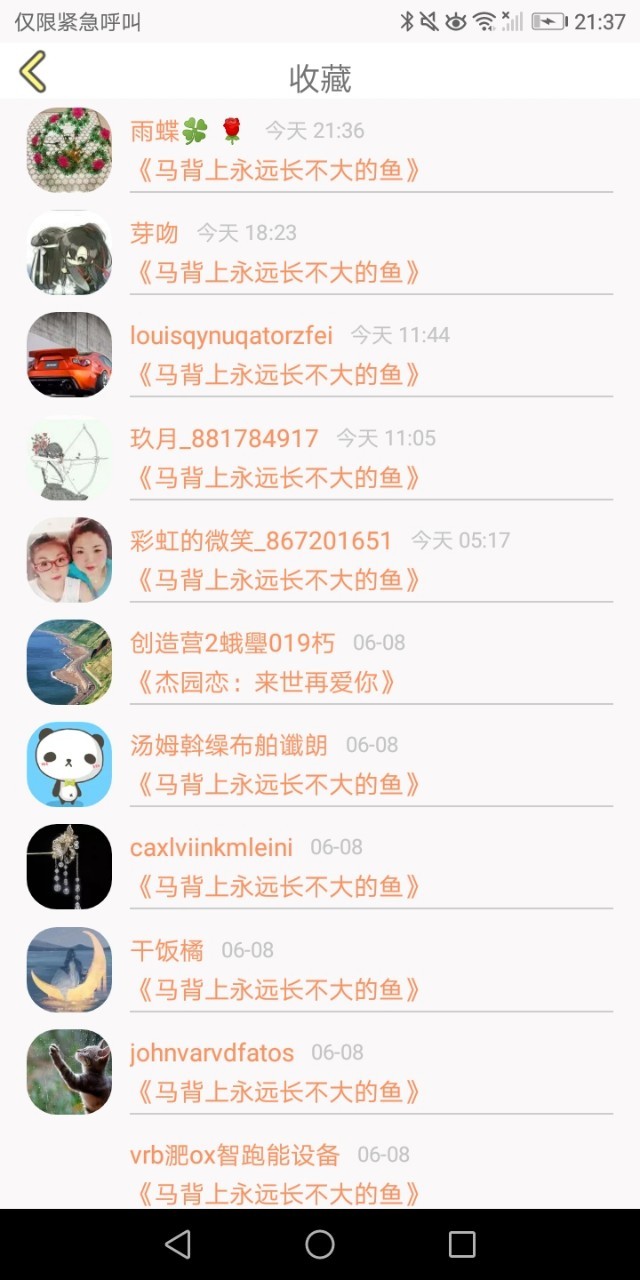Viewport: 640px width, 1280px height.
Task: Open the entry from 雨蝶
Action: click(320, 150)
